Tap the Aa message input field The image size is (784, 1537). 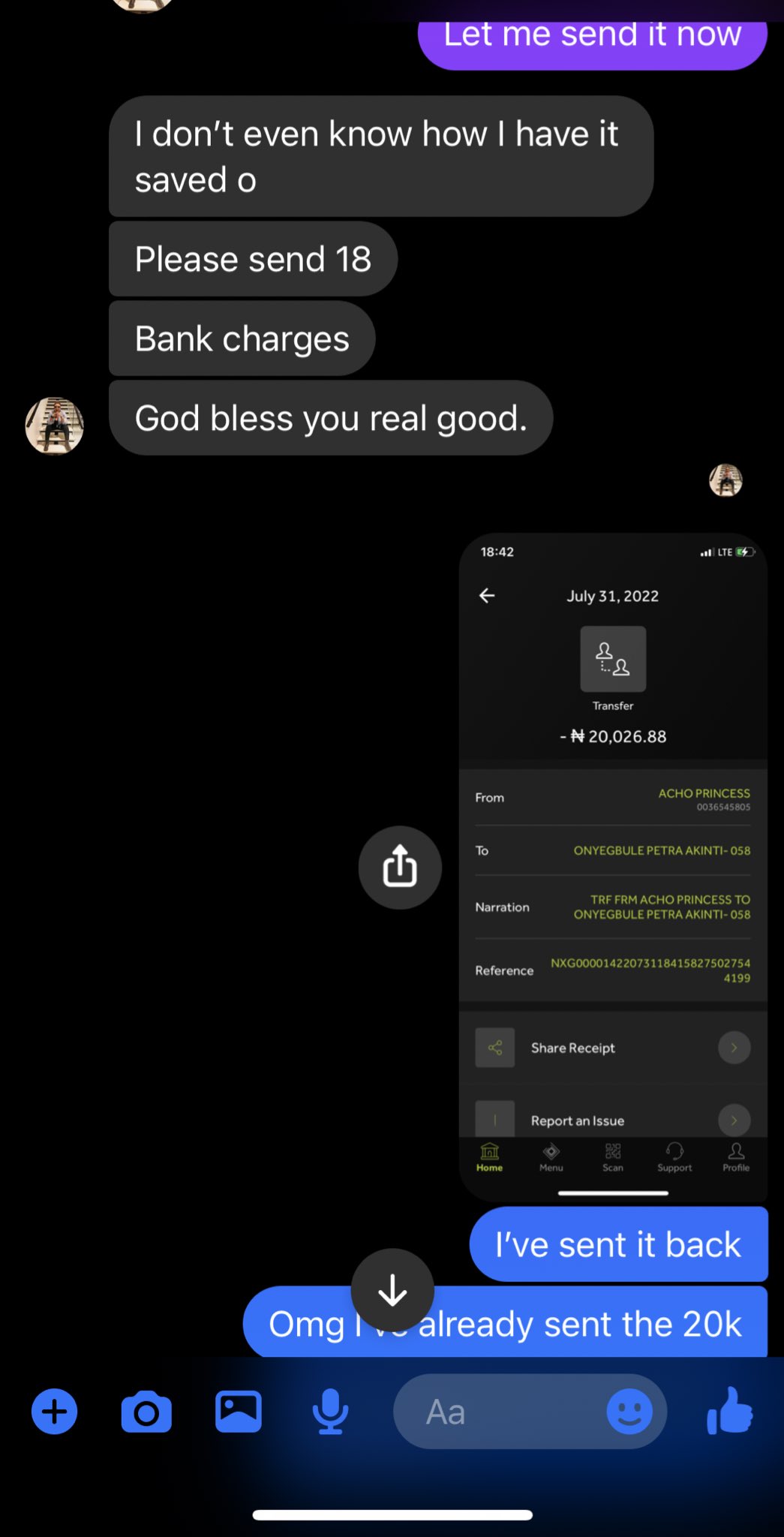pos(495,1412)
